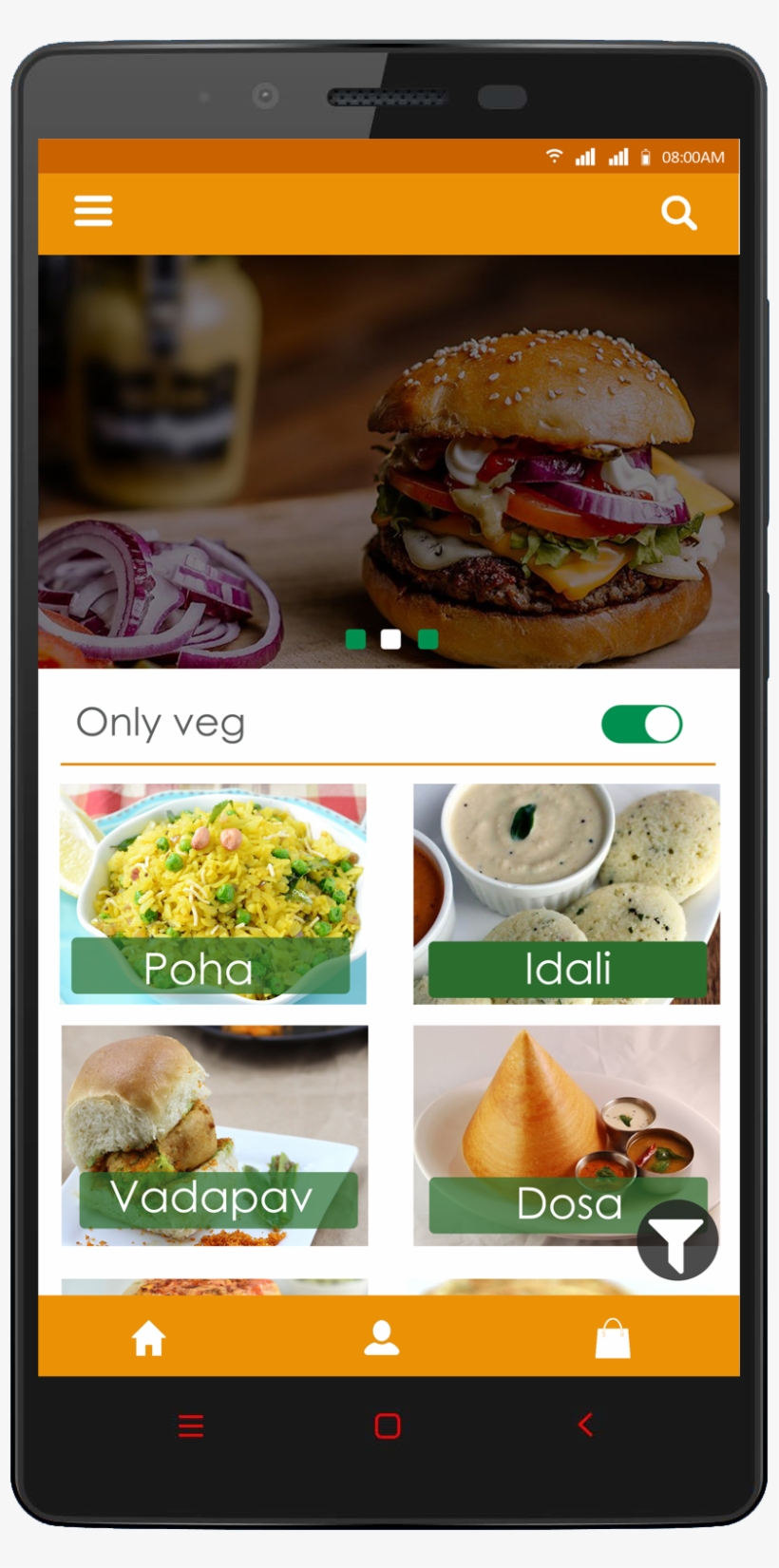
Task: View the shopping bag cart
Action: click(613, 1337)
